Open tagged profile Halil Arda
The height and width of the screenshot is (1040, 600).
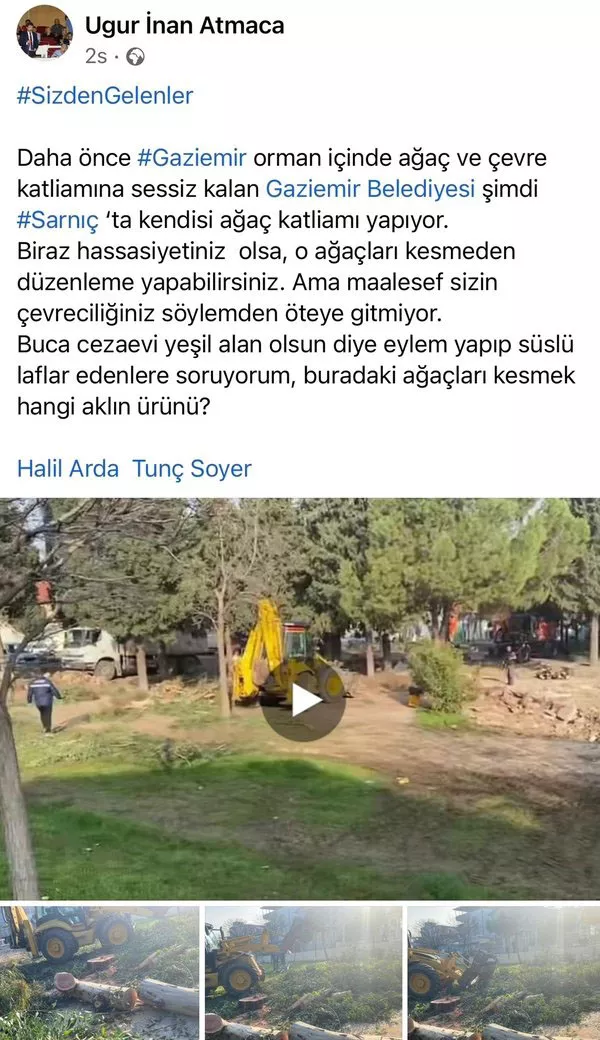pos(68,468)
